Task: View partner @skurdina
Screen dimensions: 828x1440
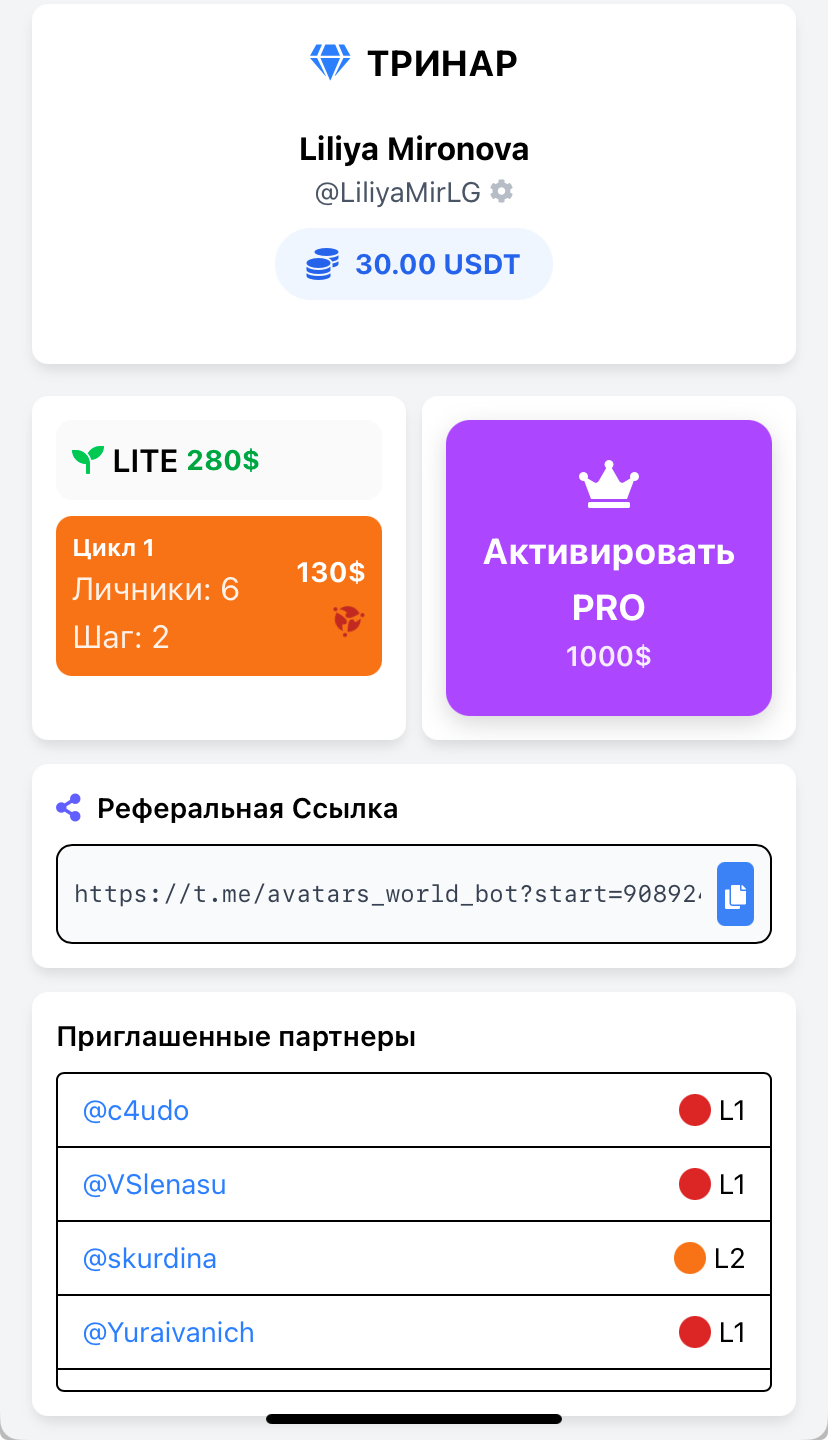Action: coord(150,1259)
